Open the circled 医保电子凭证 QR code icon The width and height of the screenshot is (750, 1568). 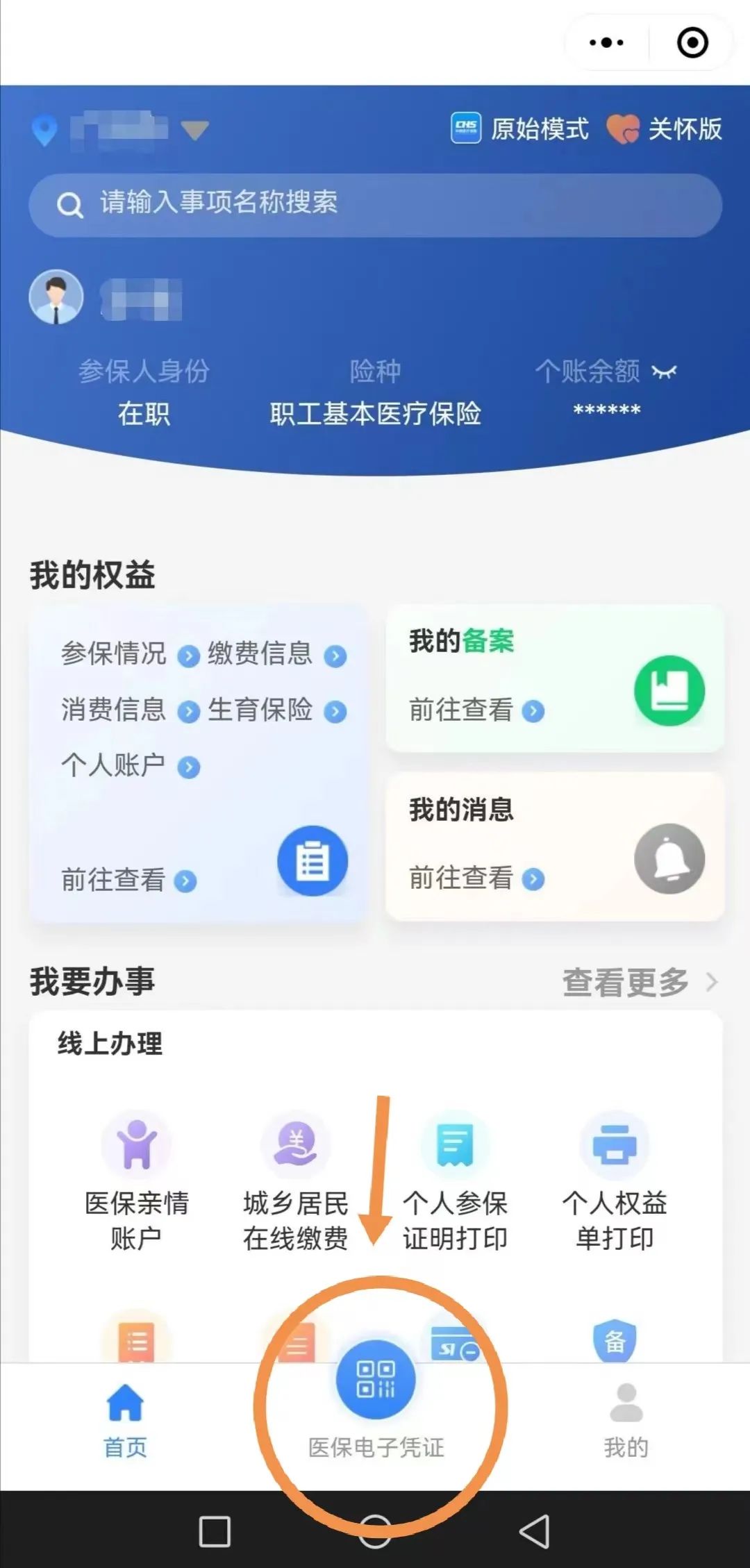[x=375, y=1382]
